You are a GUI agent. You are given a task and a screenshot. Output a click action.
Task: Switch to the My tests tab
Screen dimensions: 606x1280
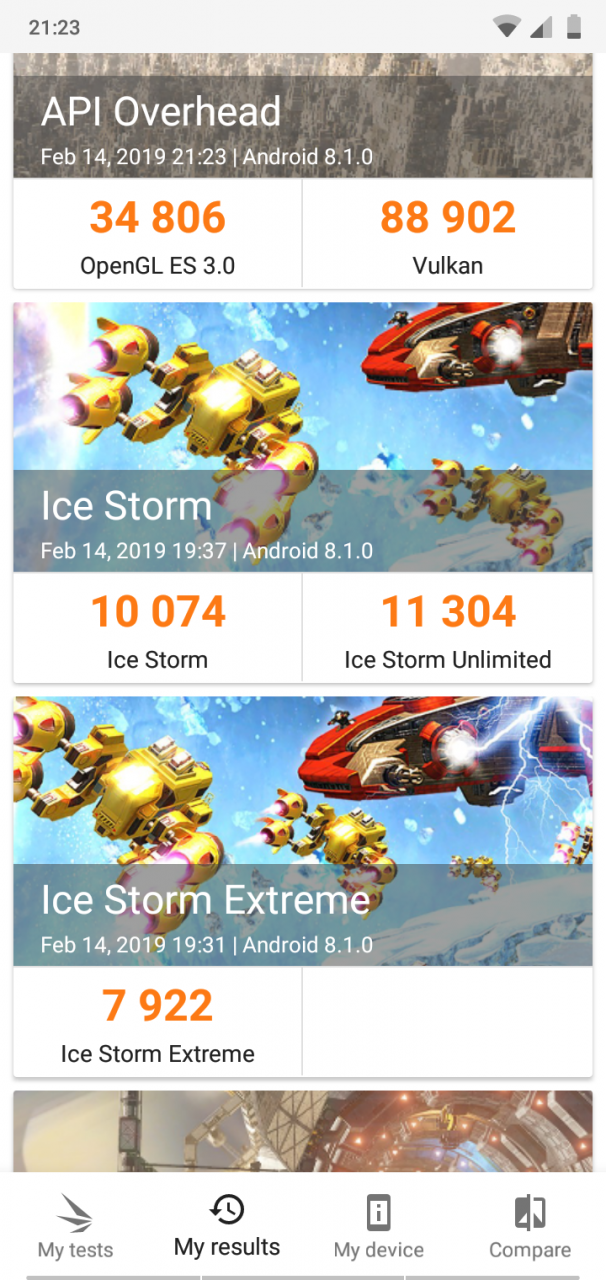coord(76,1226)
